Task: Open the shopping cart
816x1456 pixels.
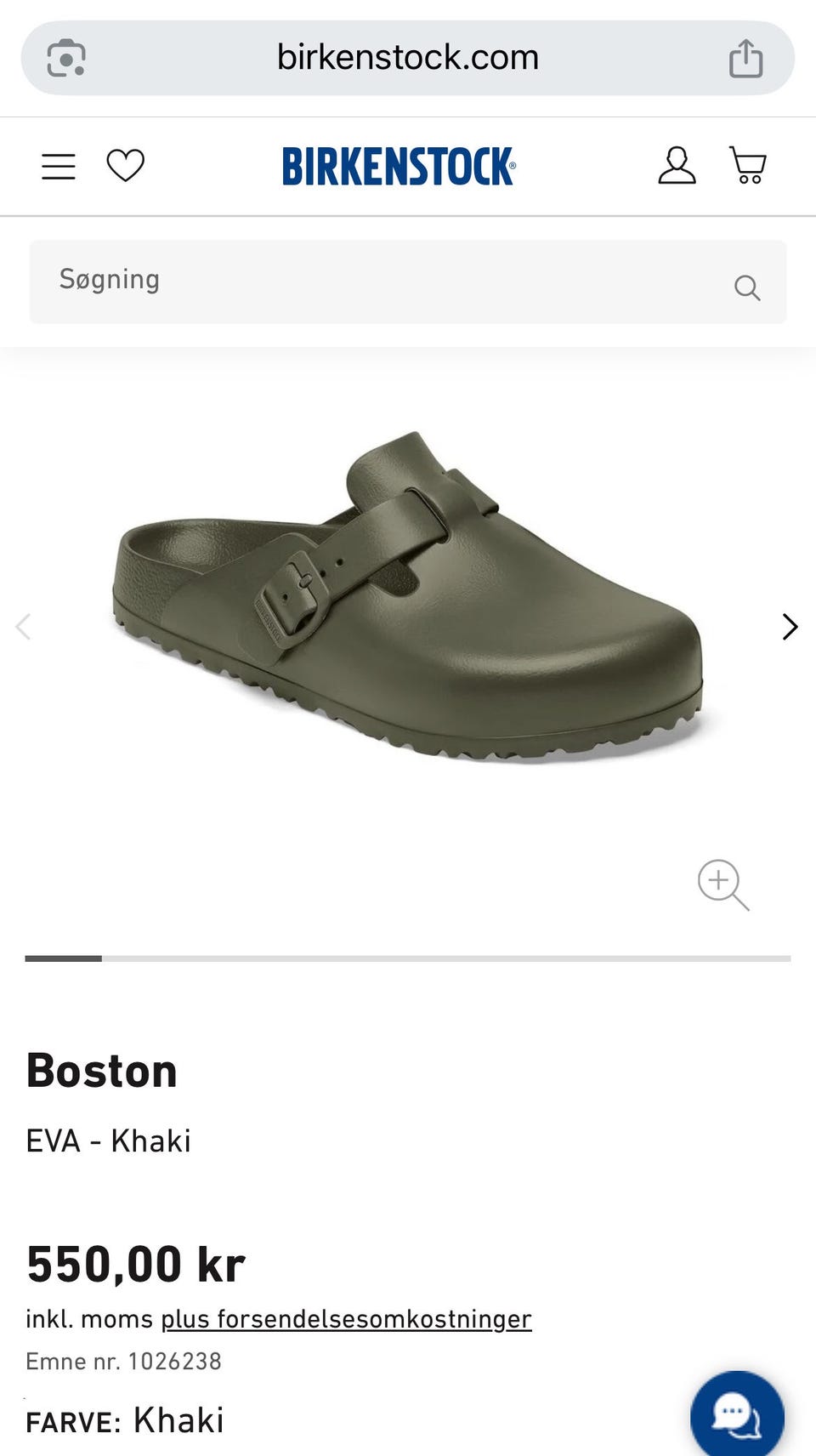Action: (748, 165)
